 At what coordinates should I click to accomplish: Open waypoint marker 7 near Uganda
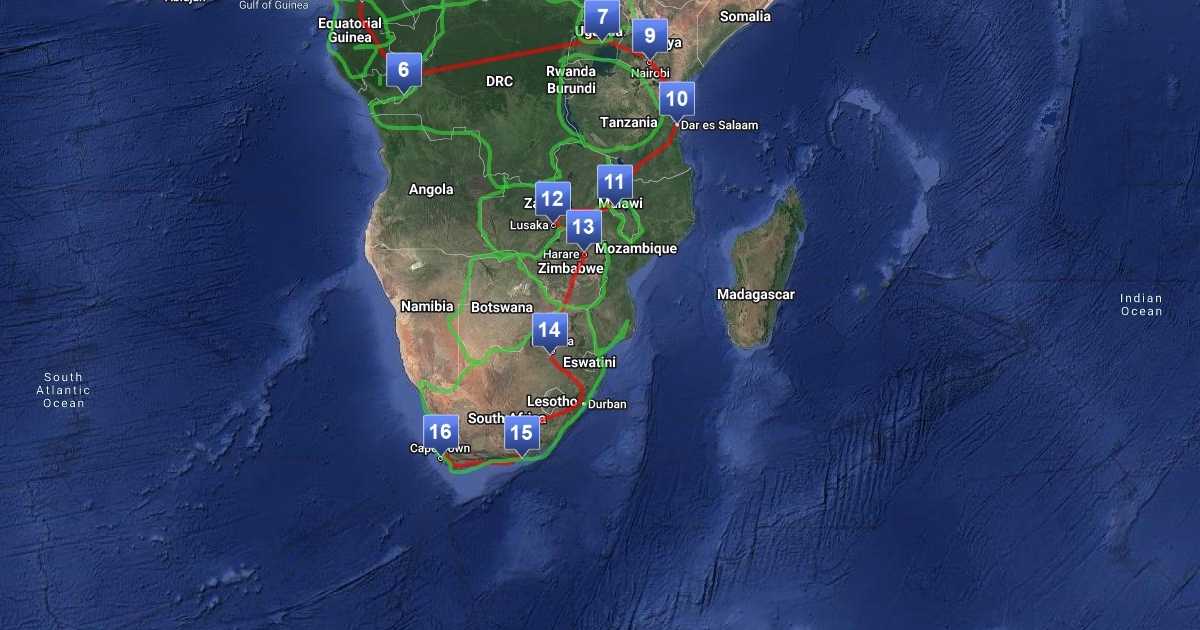point(602,17)
